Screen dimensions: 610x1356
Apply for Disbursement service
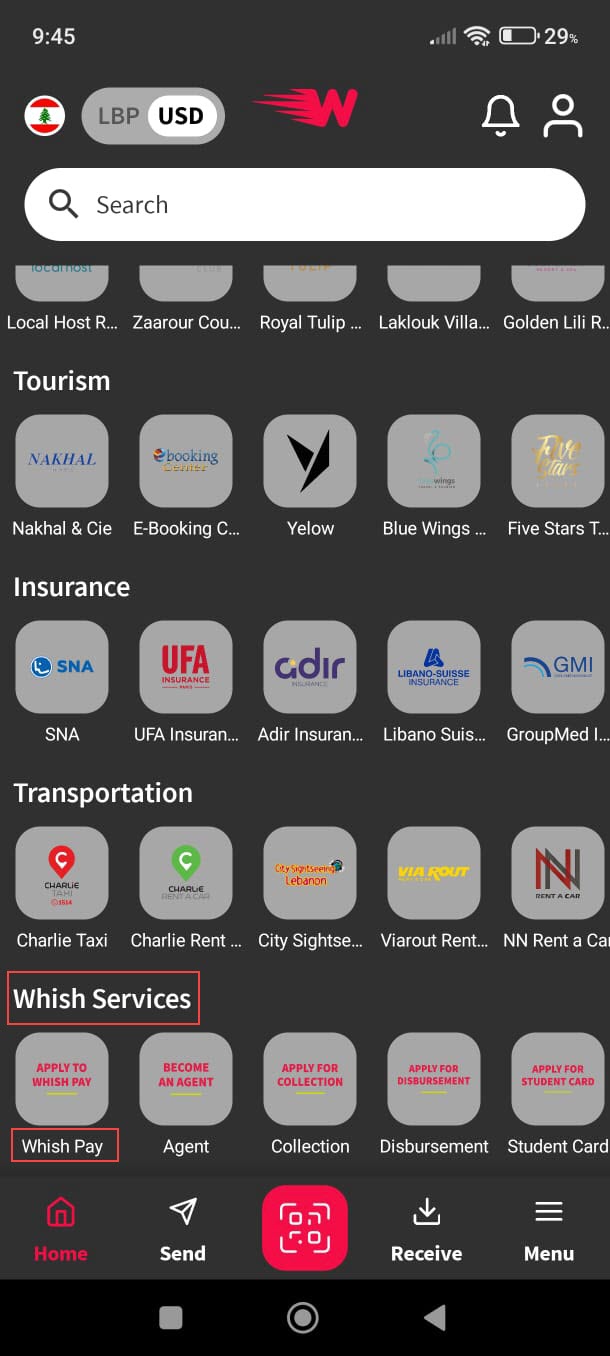[434, 1079]
